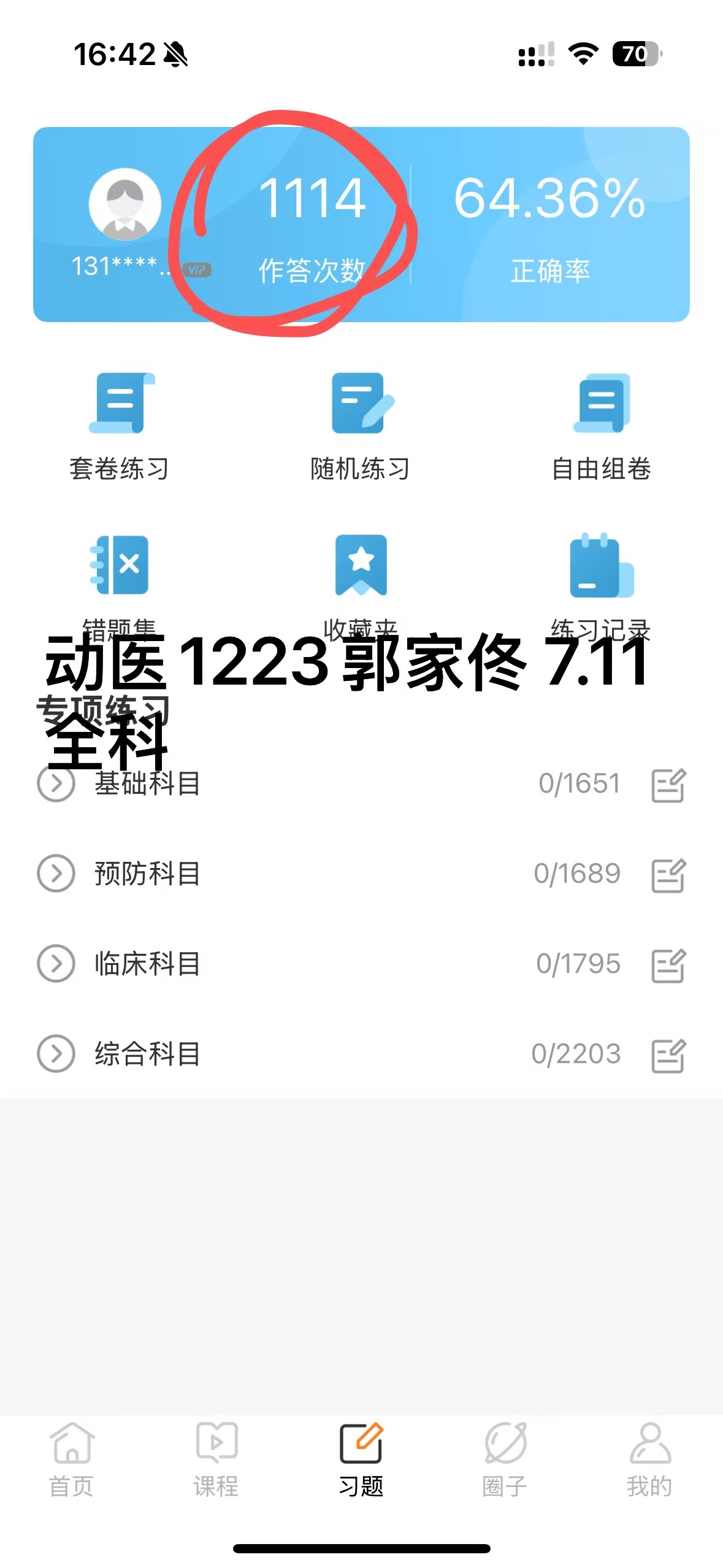
Task: Start practice via 临床科目 edit icon
Action: coord(668,966)
